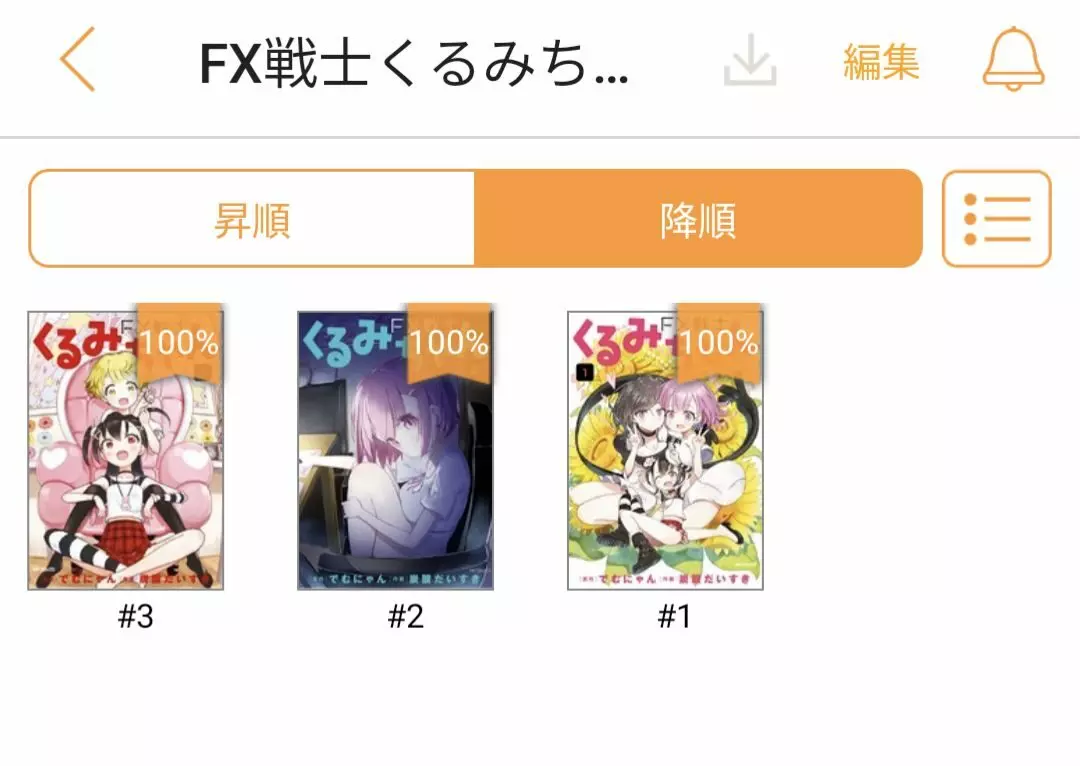This screenshot has height=766, width=1080.
Task: Open volume #1 cover
Action: 665,450
